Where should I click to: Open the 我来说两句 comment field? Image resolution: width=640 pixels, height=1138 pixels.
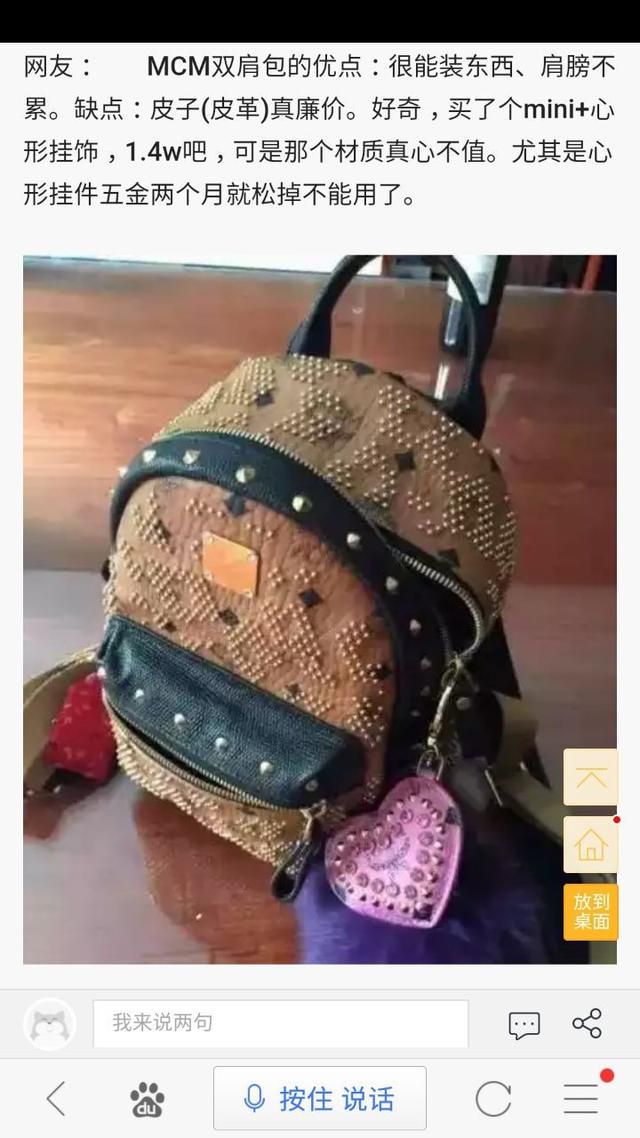(280, 1023)
